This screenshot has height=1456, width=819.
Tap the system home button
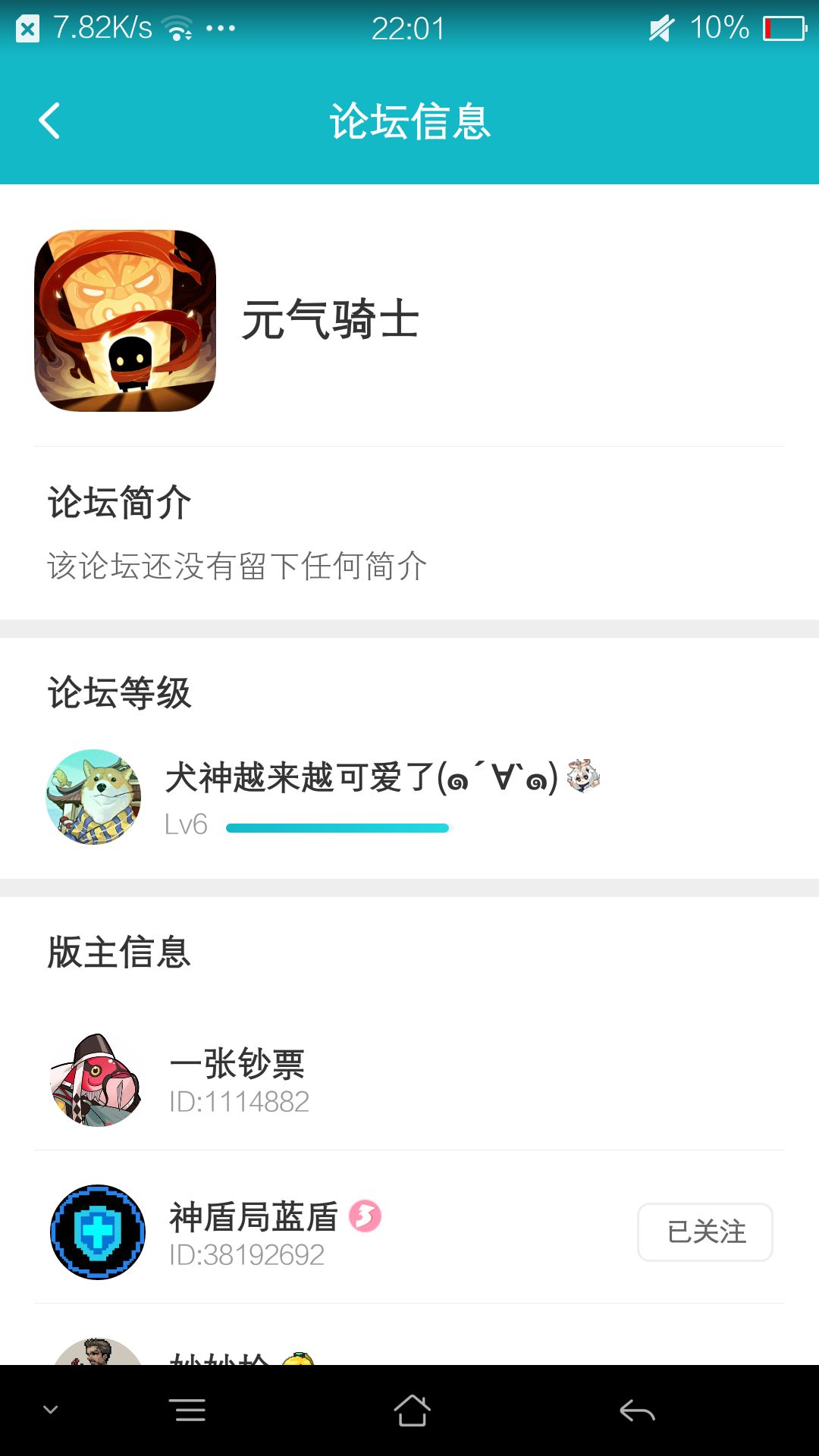coord(412,1410)
